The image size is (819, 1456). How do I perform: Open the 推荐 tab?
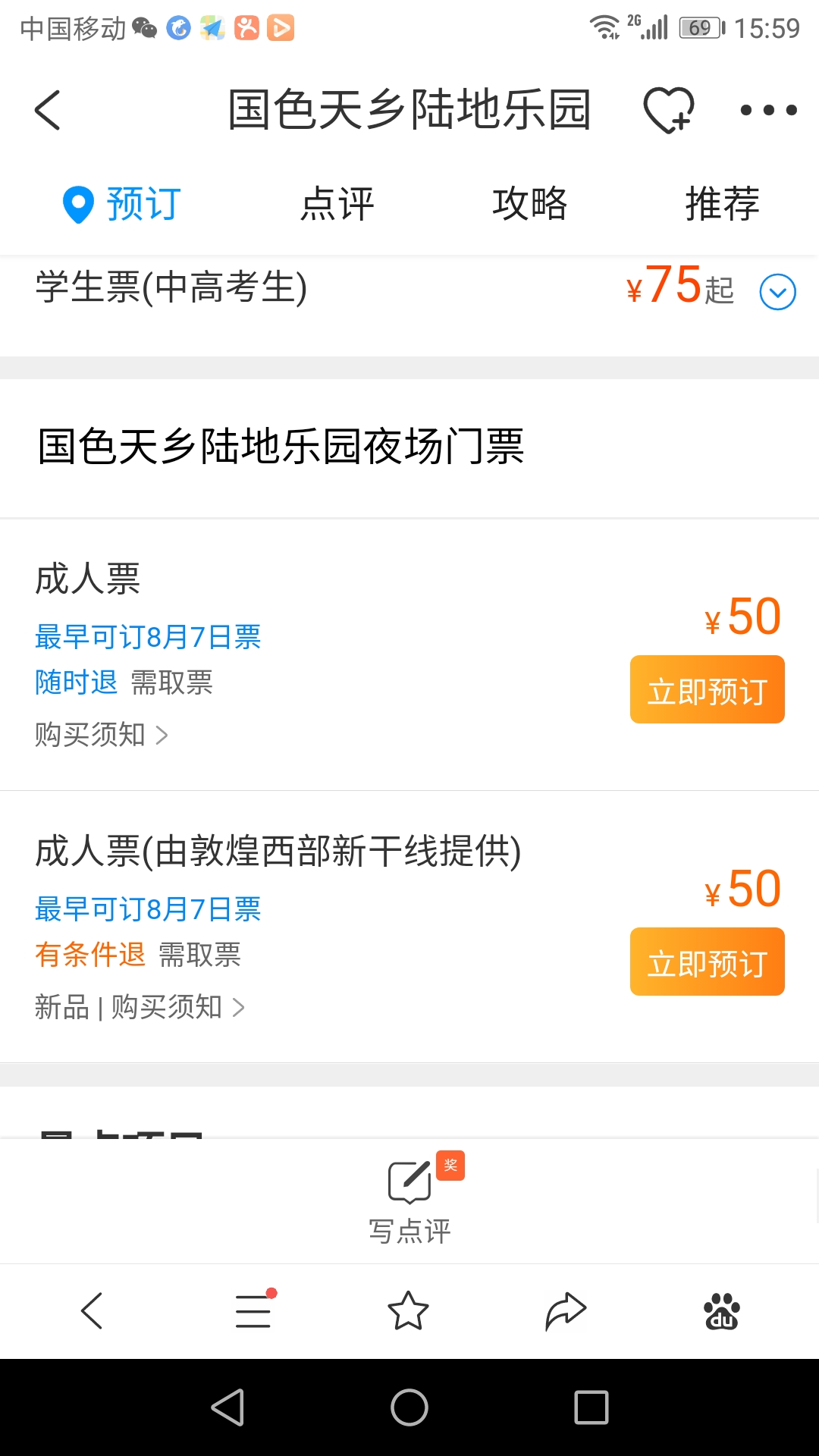723,204
